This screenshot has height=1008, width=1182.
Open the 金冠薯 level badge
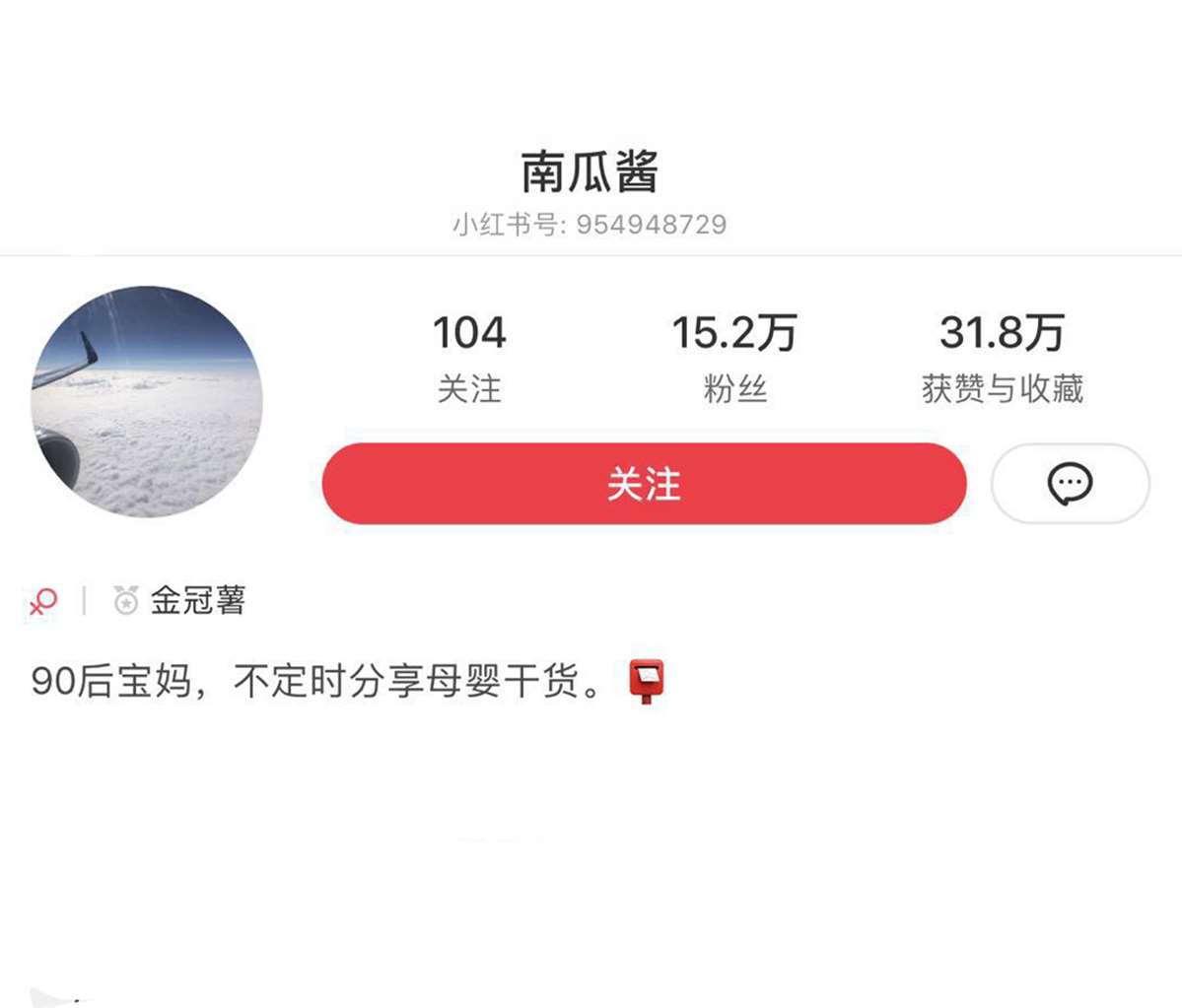coord(180,600)
